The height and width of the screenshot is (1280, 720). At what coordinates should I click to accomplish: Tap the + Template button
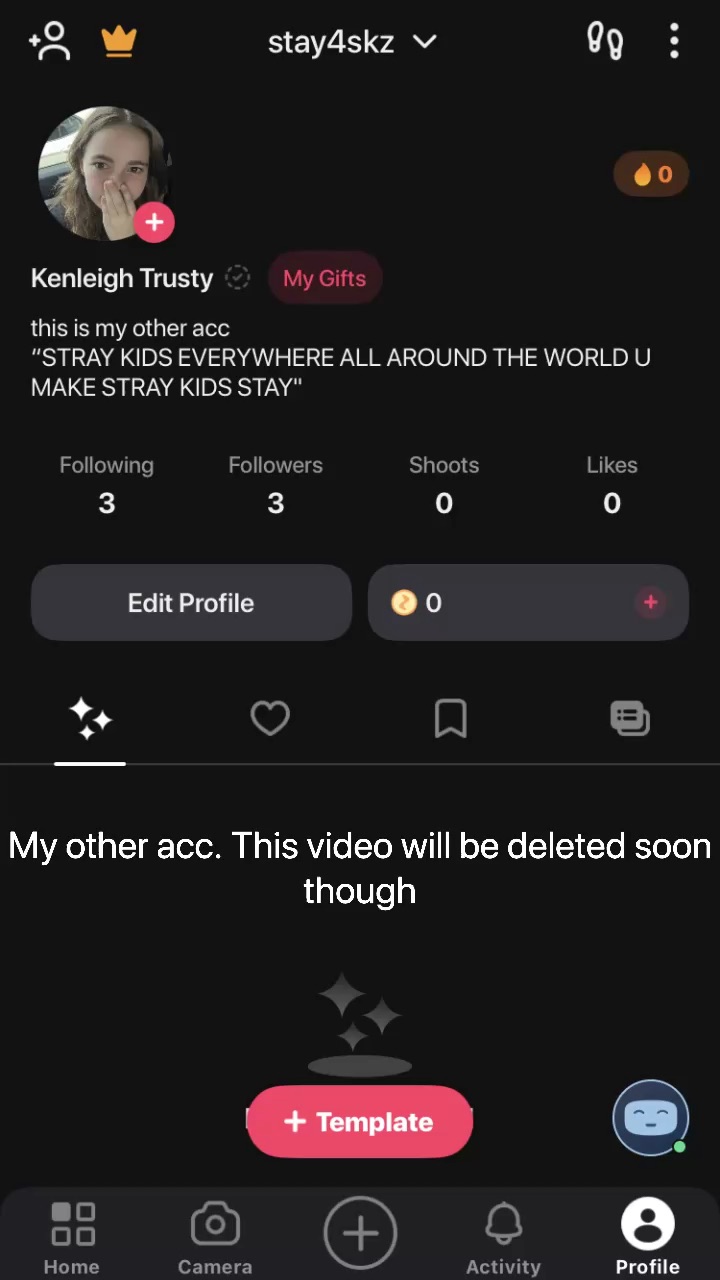pos(360,1122)
